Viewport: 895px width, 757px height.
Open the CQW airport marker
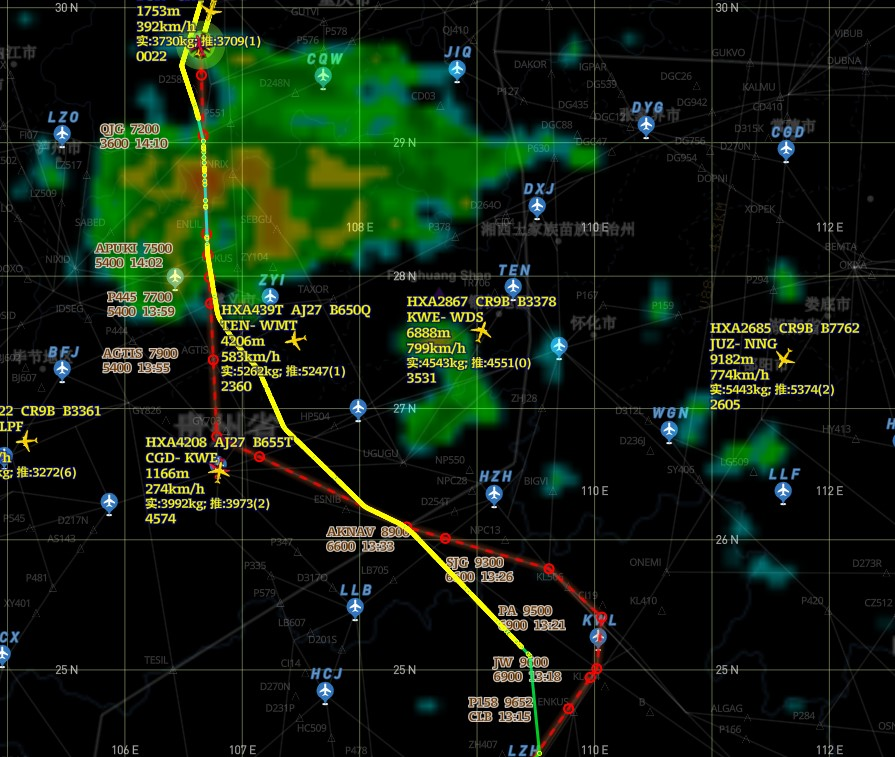(x=323, y=76)
